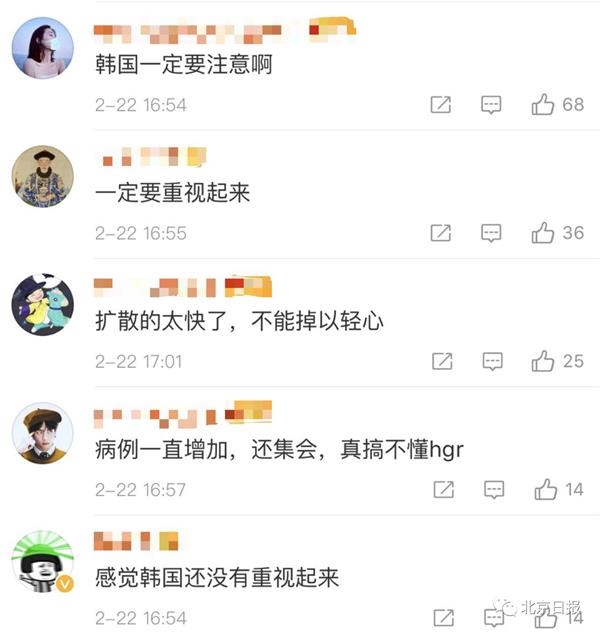Viewport: 600px width, 634px height.
Task: Repost the comment '韩国一定要注意啊'
Action: [440, 105]
